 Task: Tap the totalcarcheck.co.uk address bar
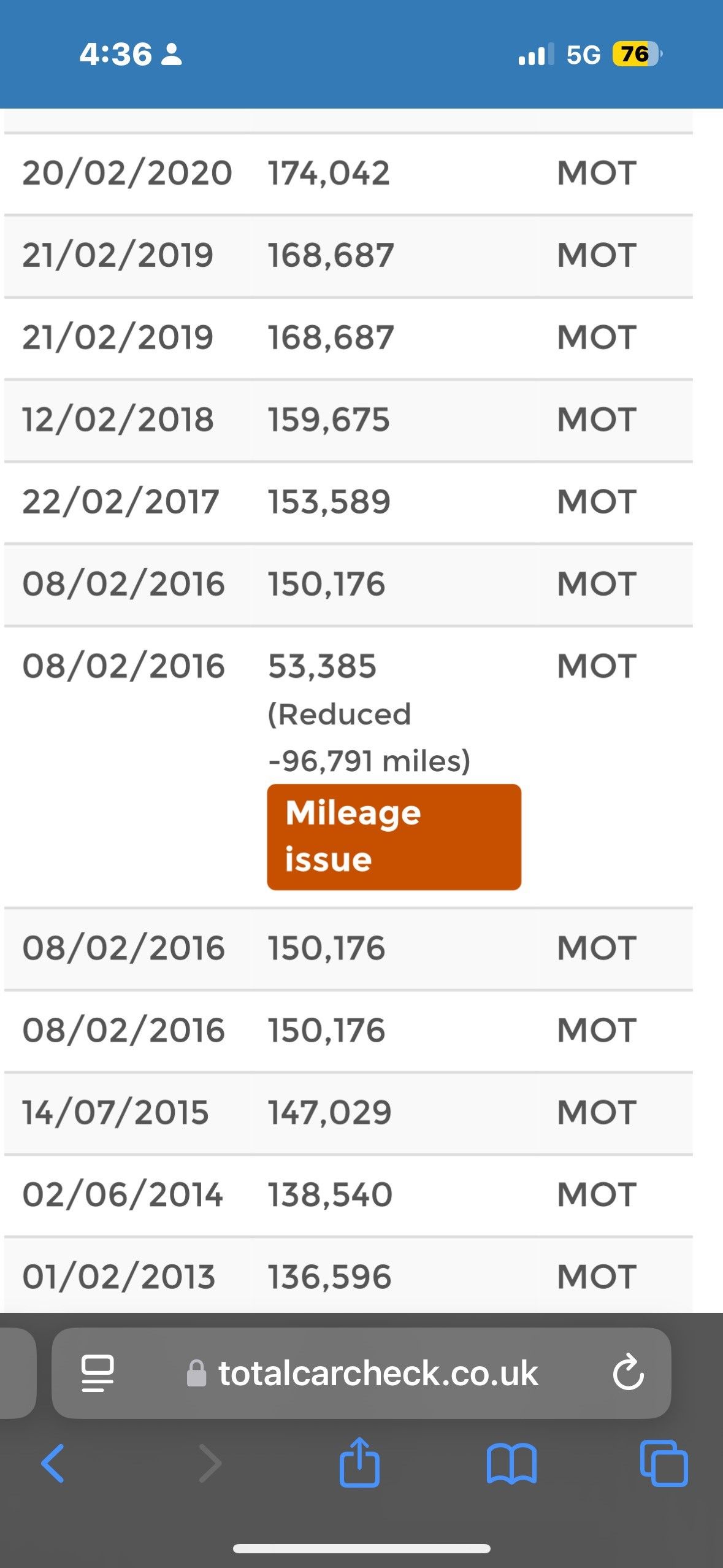coord(377,1374)
